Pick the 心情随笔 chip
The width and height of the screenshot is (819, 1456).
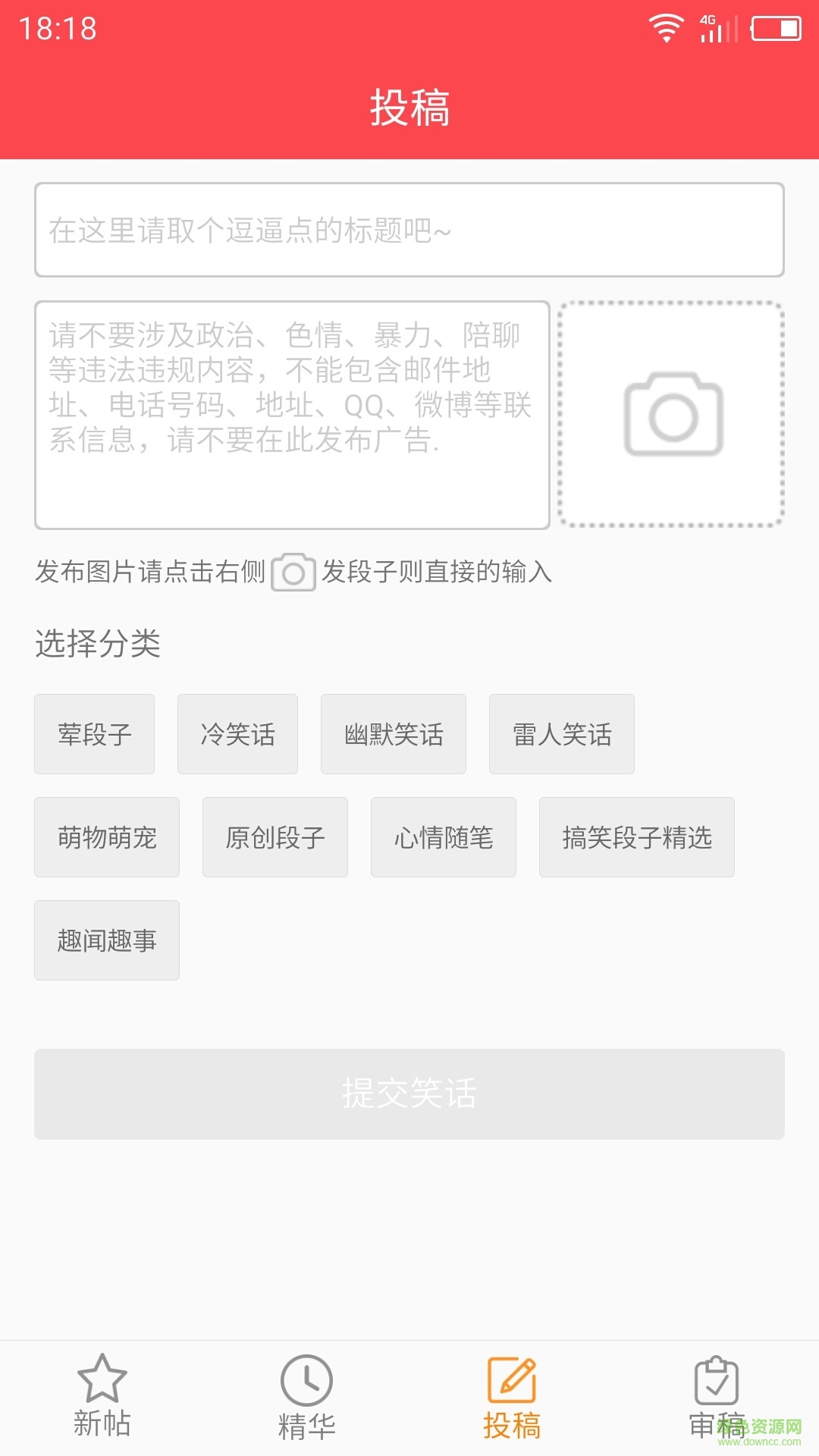click(444, 837)
